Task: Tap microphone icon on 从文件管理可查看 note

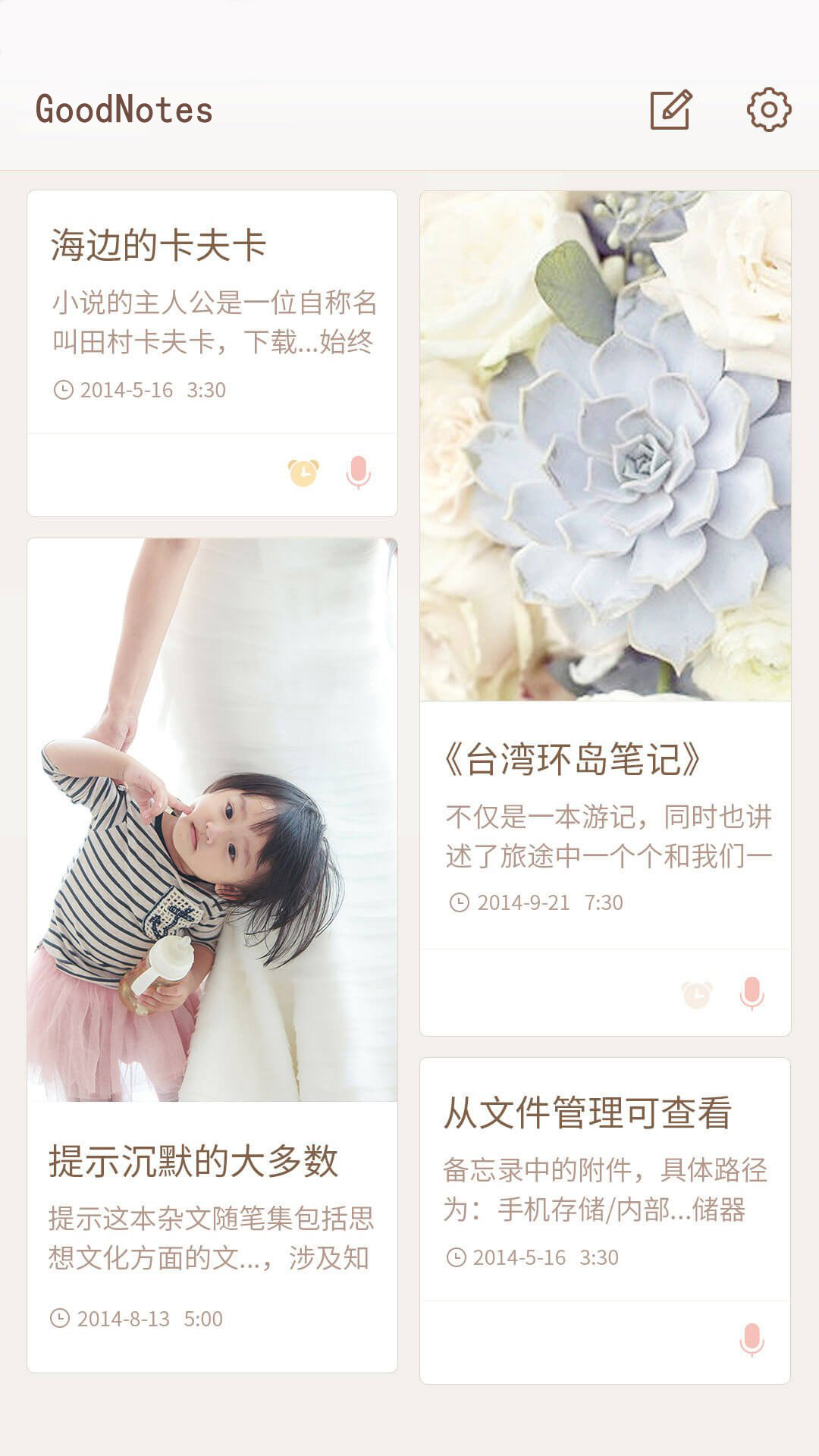Action: click(752, 1340)
